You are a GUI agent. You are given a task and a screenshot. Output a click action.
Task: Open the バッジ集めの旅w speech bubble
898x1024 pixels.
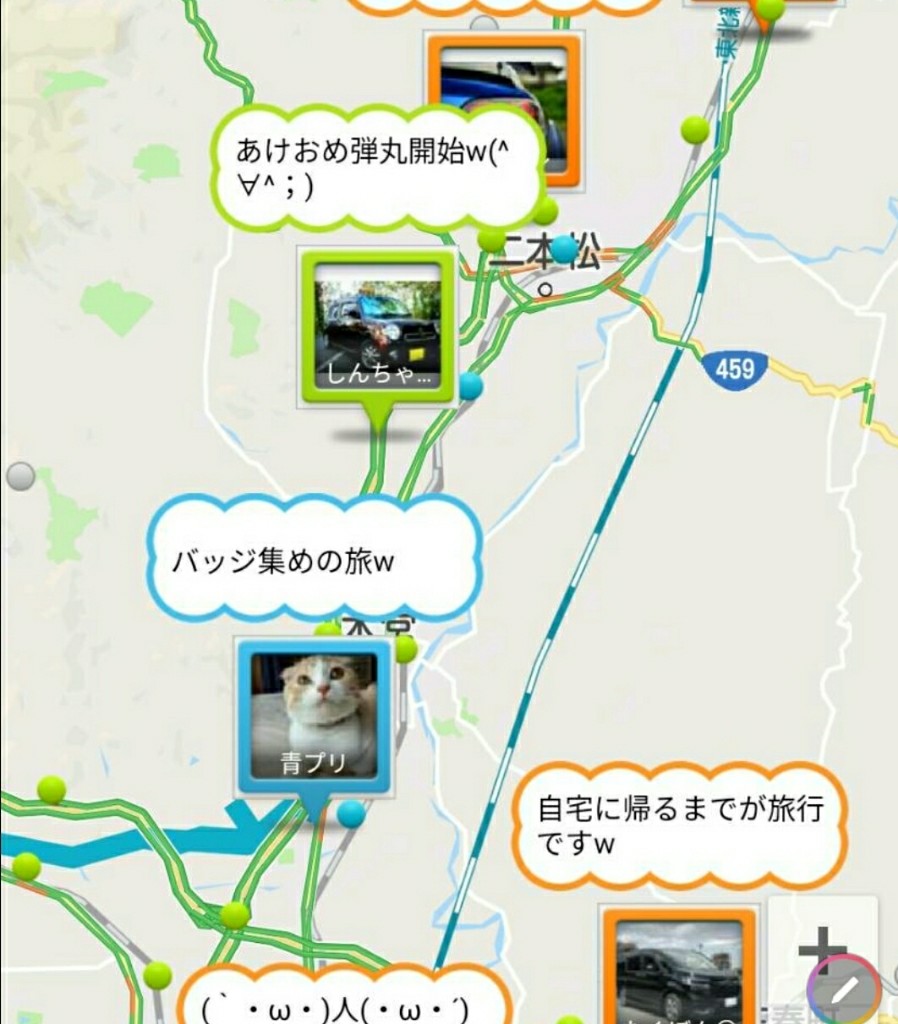[314, 559]
